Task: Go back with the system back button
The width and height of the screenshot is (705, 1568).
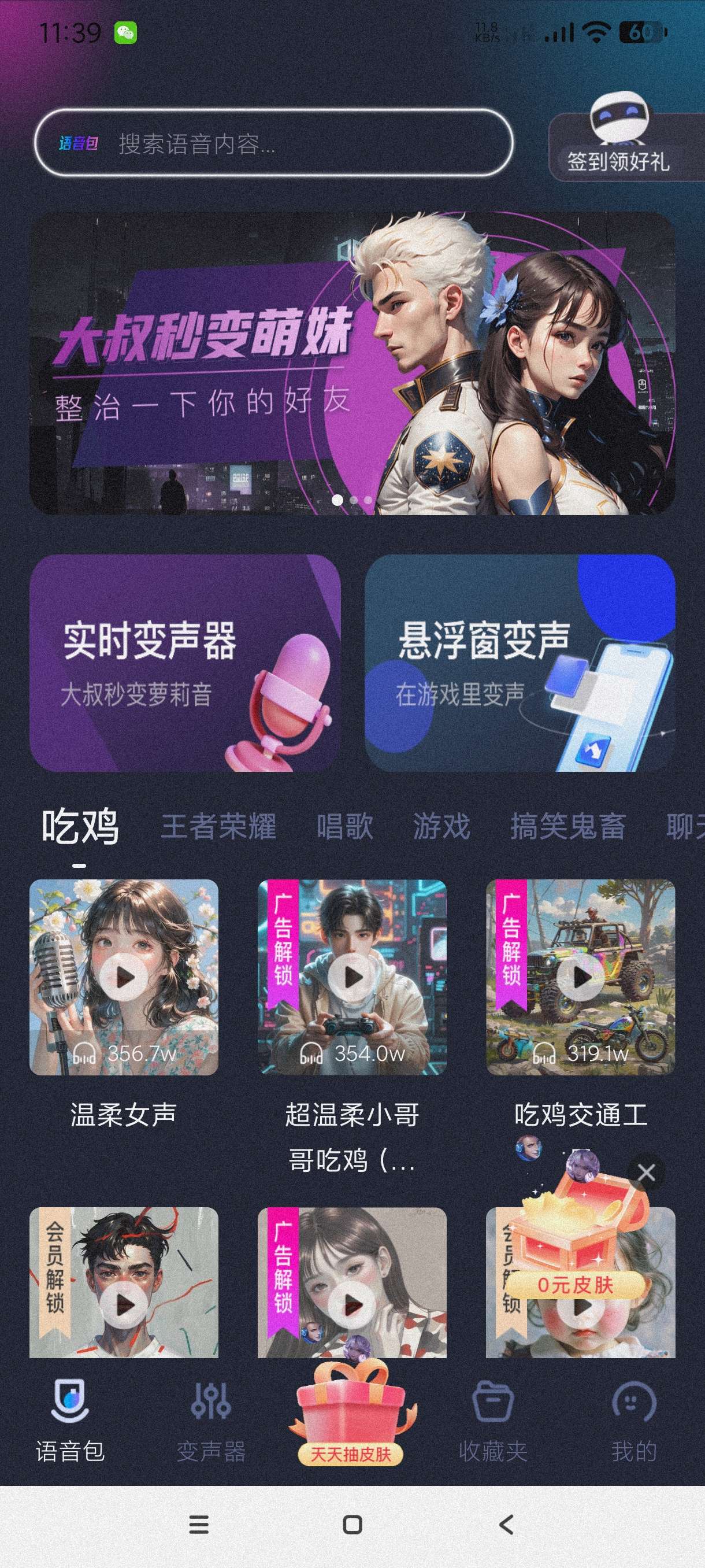Action: click(x=506, y=1525)
